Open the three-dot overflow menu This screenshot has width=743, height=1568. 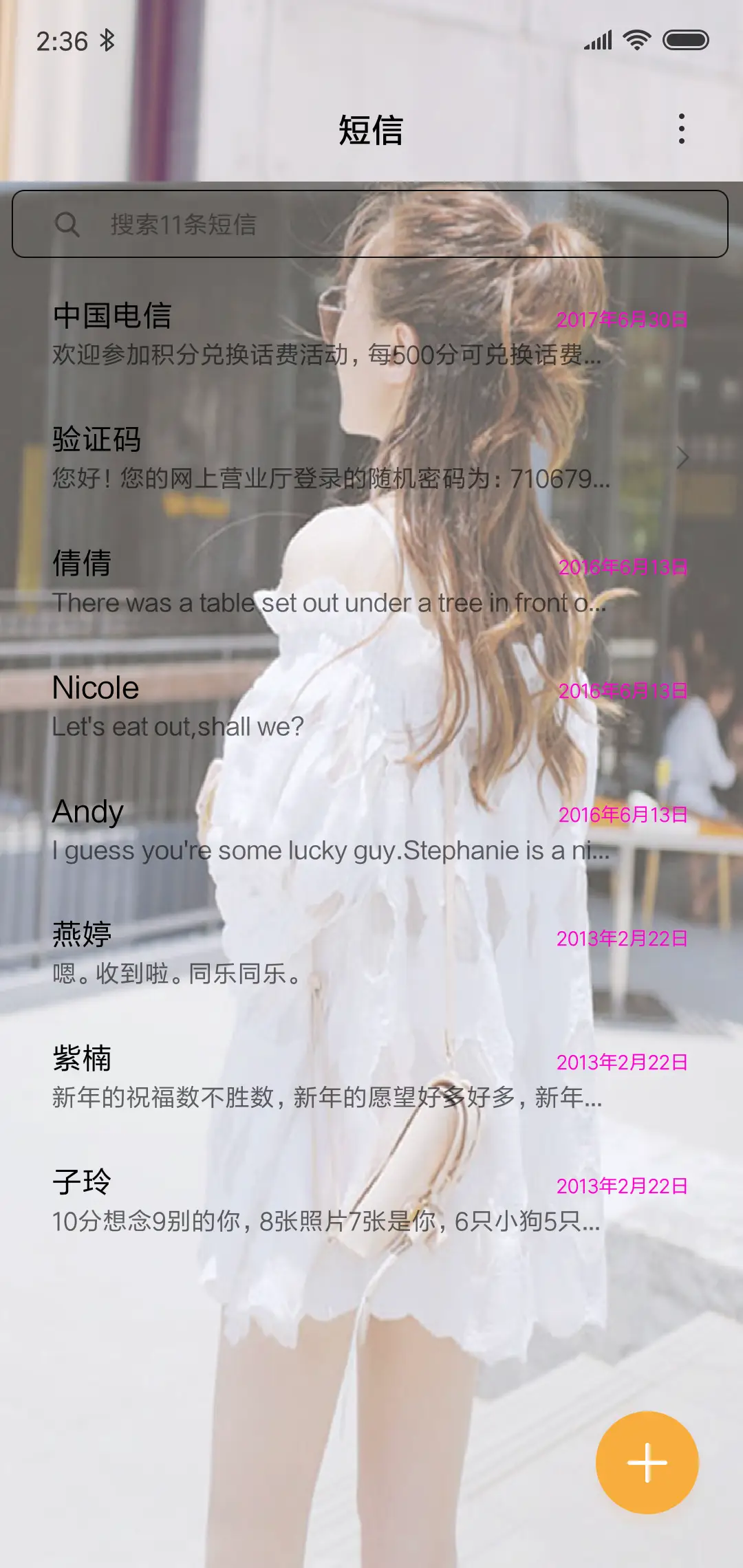[682, 129]
